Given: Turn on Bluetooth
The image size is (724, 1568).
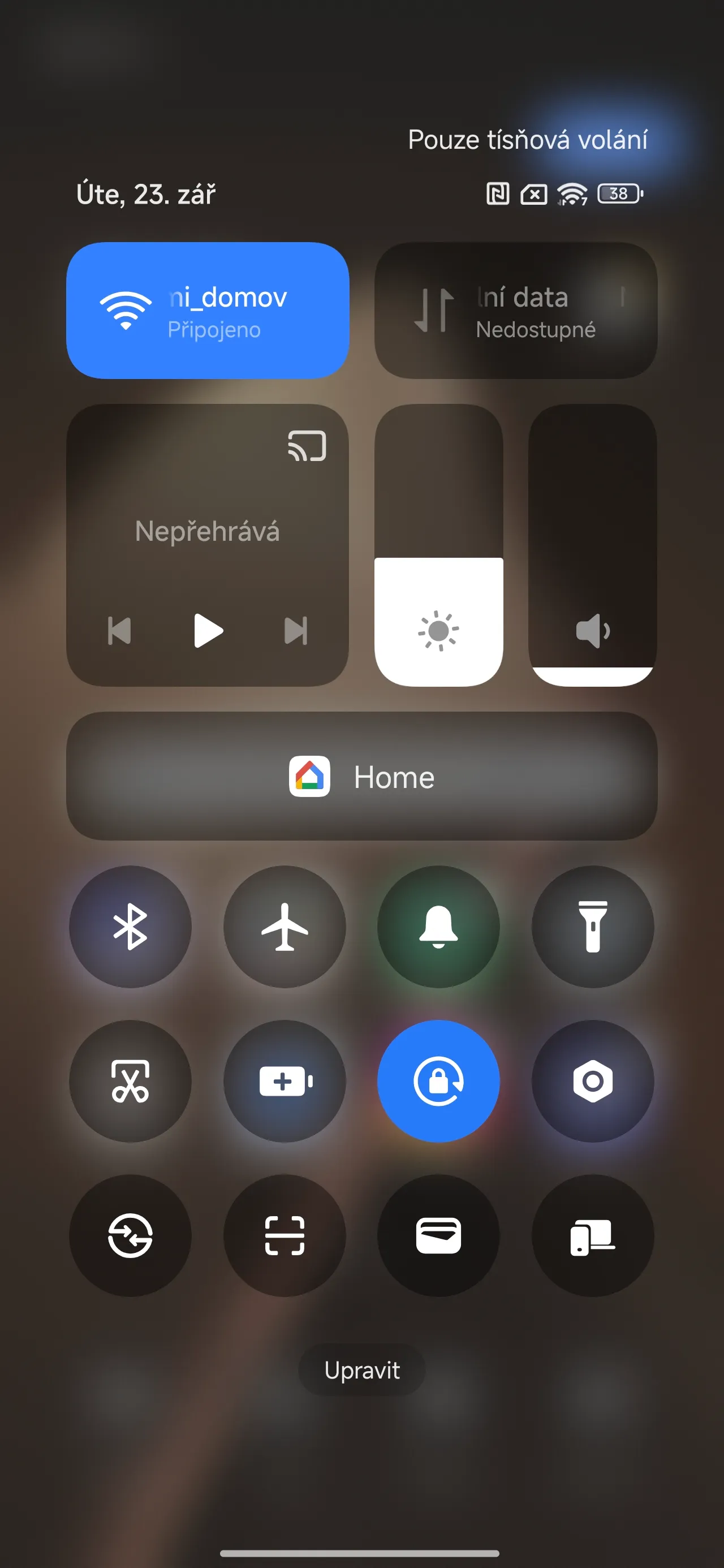Looking at the screenshot, I should coord(130,927).
